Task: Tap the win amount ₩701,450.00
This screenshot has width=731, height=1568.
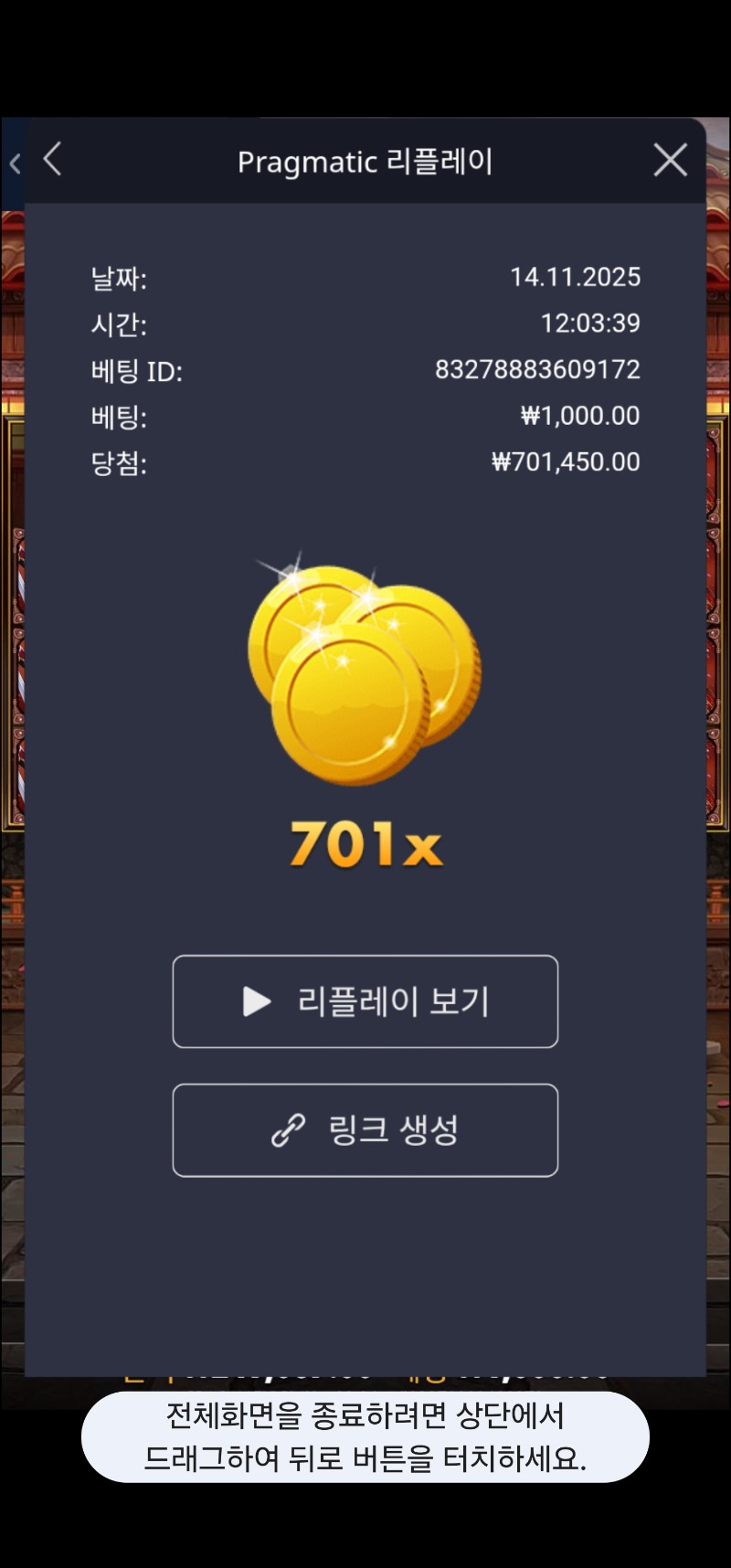Action: pyautogui.click(x=564, y=461)
